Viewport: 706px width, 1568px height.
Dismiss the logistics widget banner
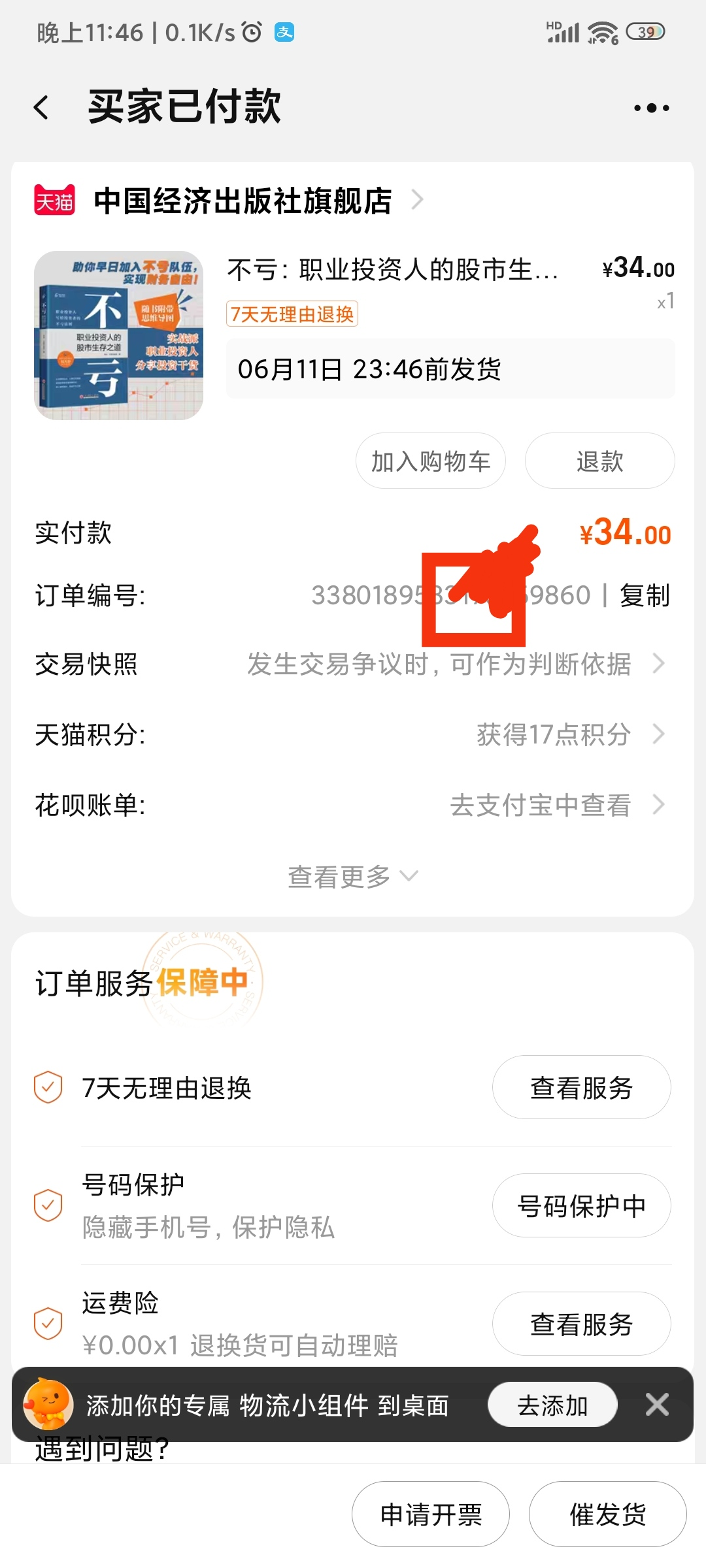pyautogui.click(x=657, y=1404)
